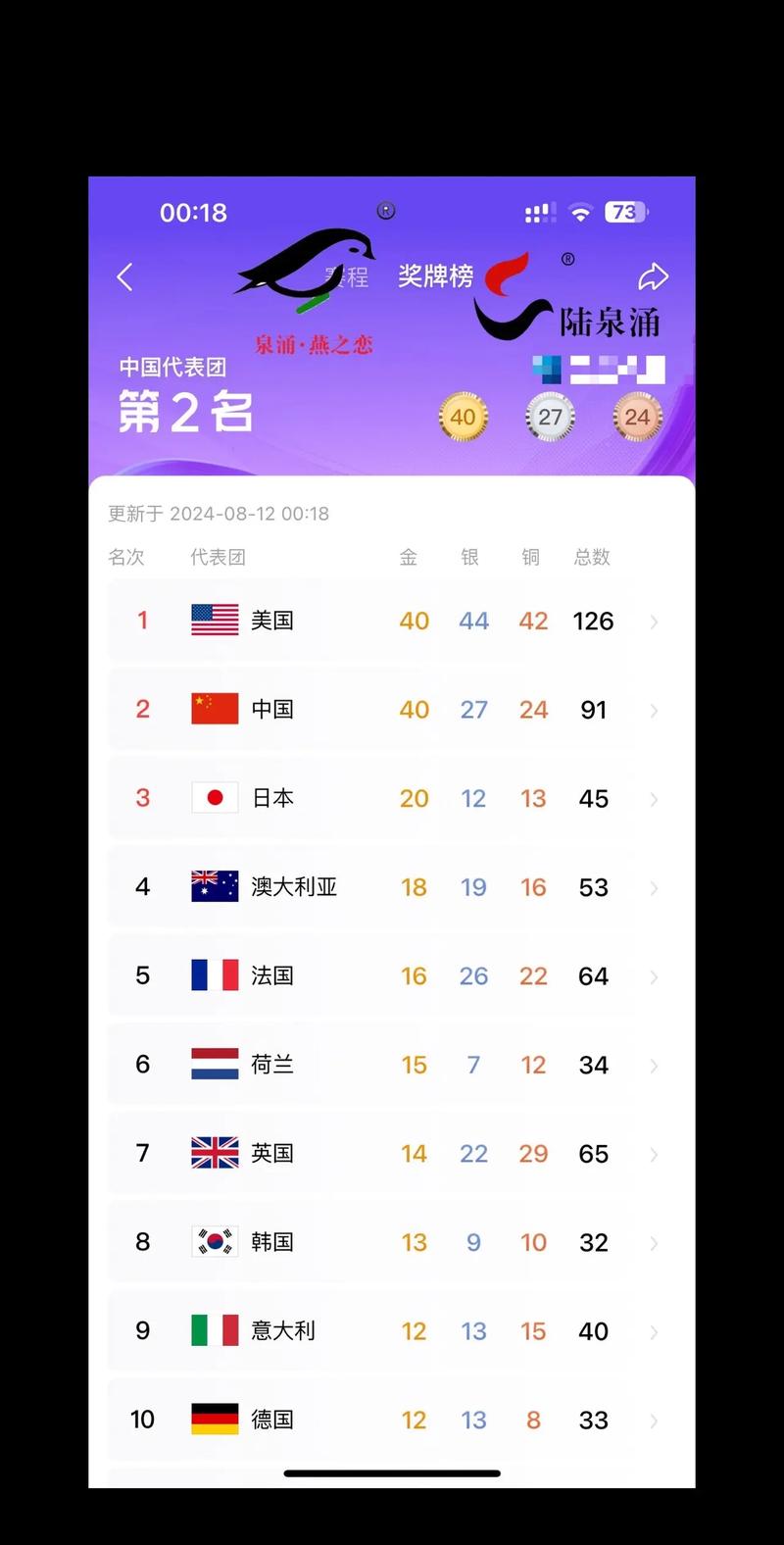
Task: Switch to the 奖牌榜 tab
Action: 435,276
